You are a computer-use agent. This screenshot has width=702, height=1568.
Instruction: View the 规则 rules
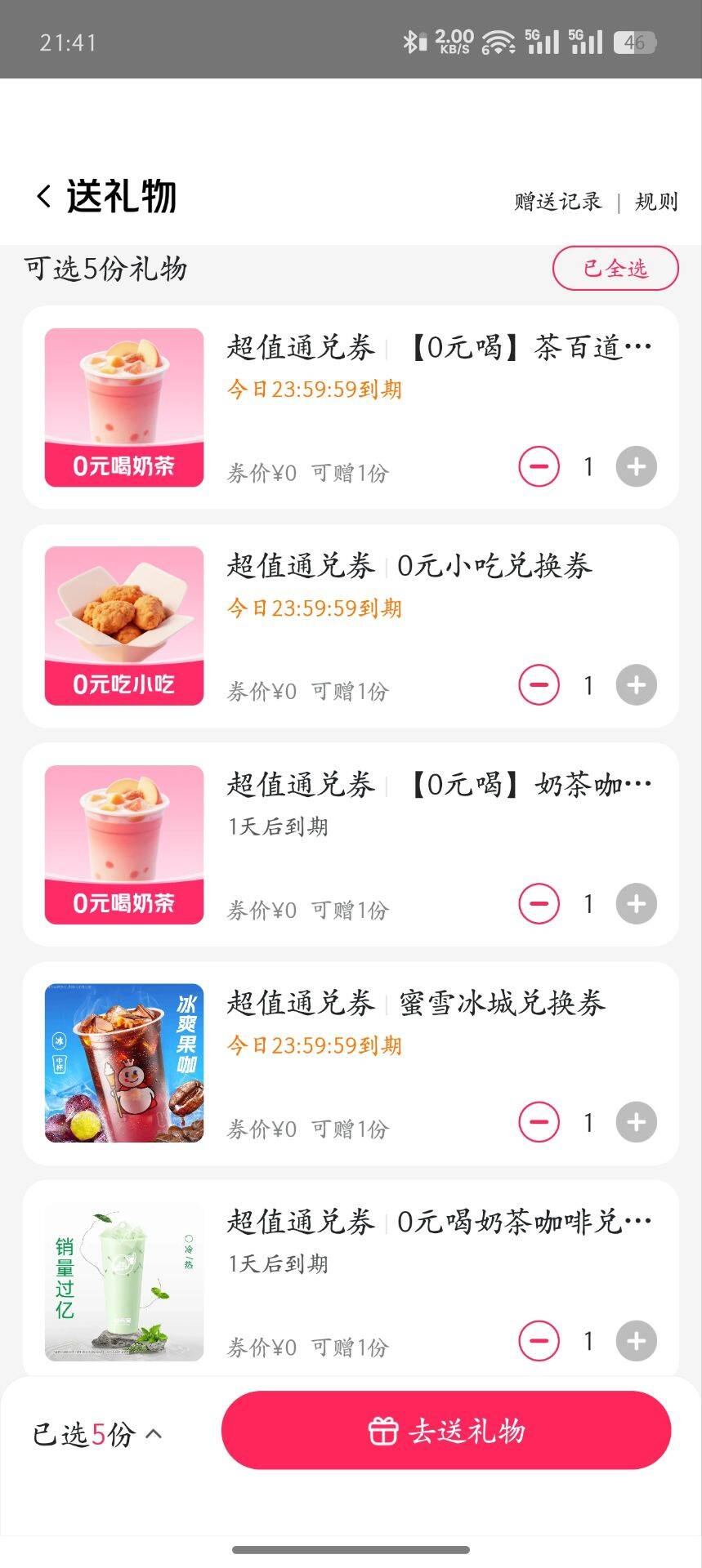[656, 201]
